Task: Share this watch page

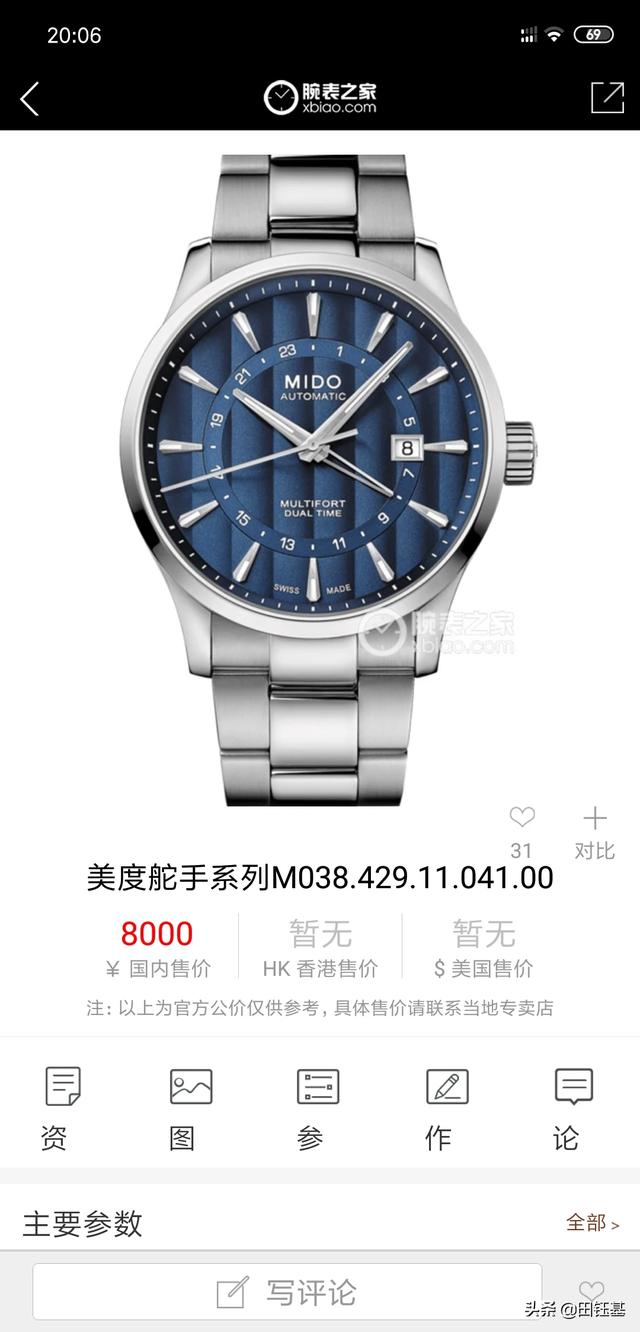Action: pos(607,97)
